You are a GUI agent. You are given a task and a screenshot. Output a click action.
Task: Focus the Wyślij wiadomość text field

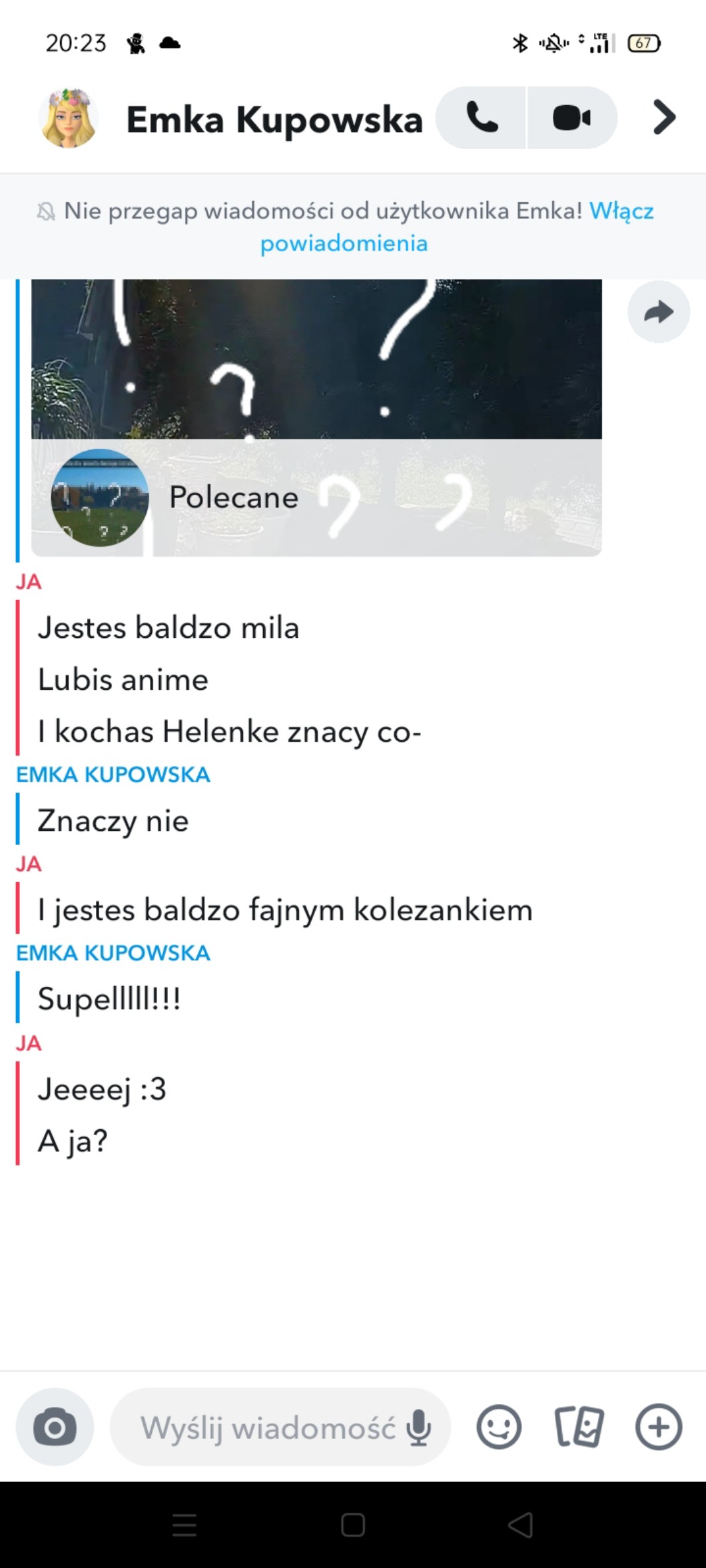[266, 1427]
